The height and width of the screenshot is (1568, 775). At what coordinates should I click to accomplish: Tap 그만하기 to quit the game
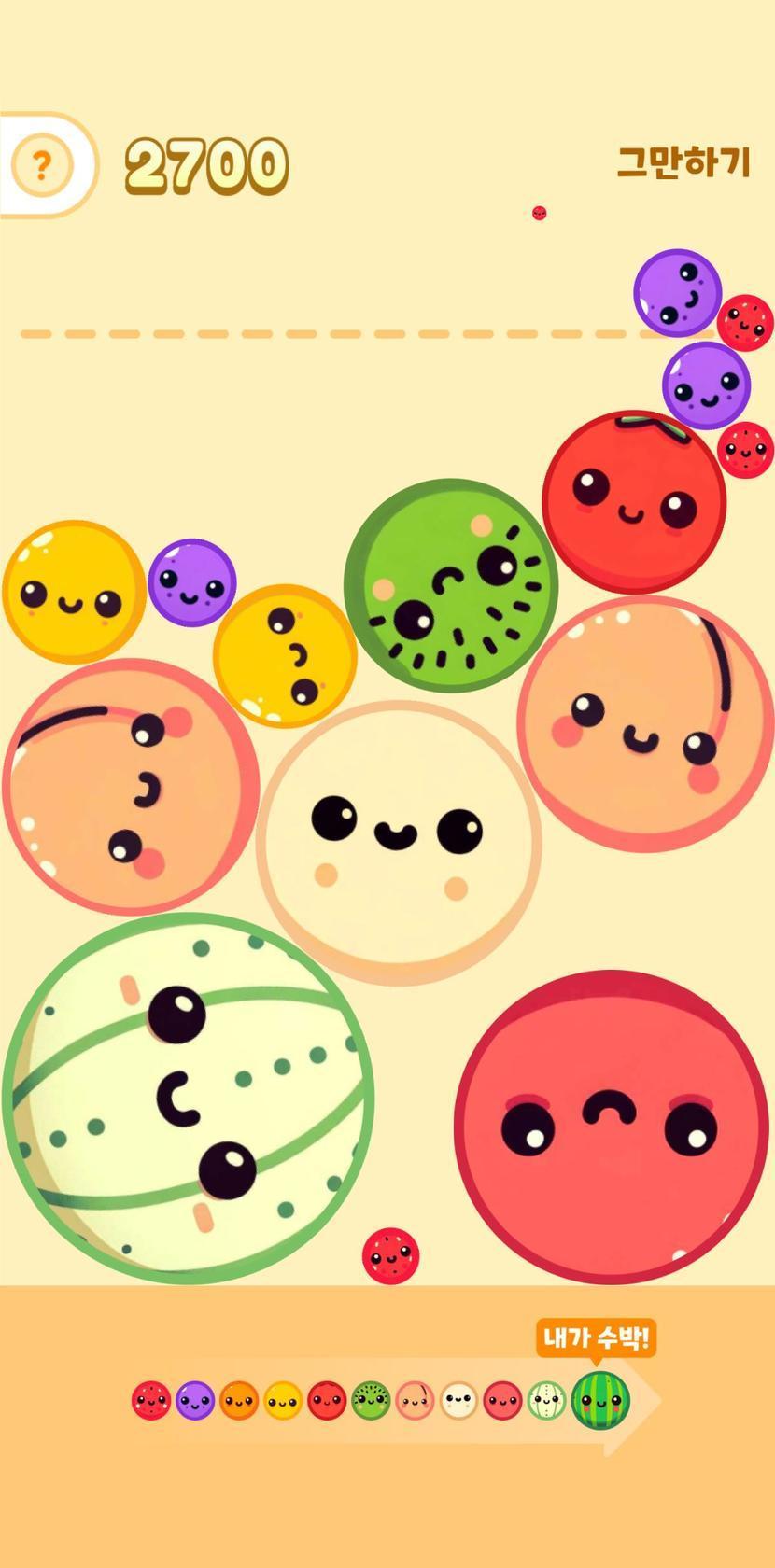pyautogui.click(x=683, y=162)
